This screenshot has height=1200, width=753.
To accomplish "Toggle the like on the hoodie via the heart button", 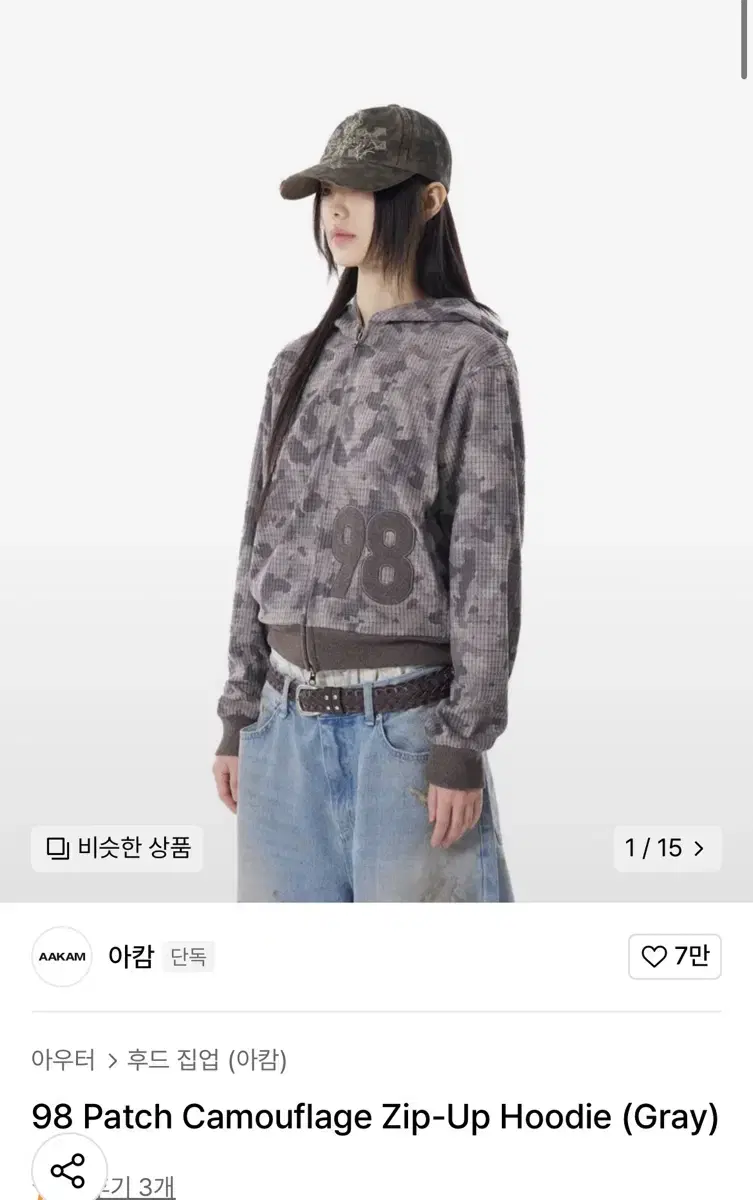I will (675, 957).
